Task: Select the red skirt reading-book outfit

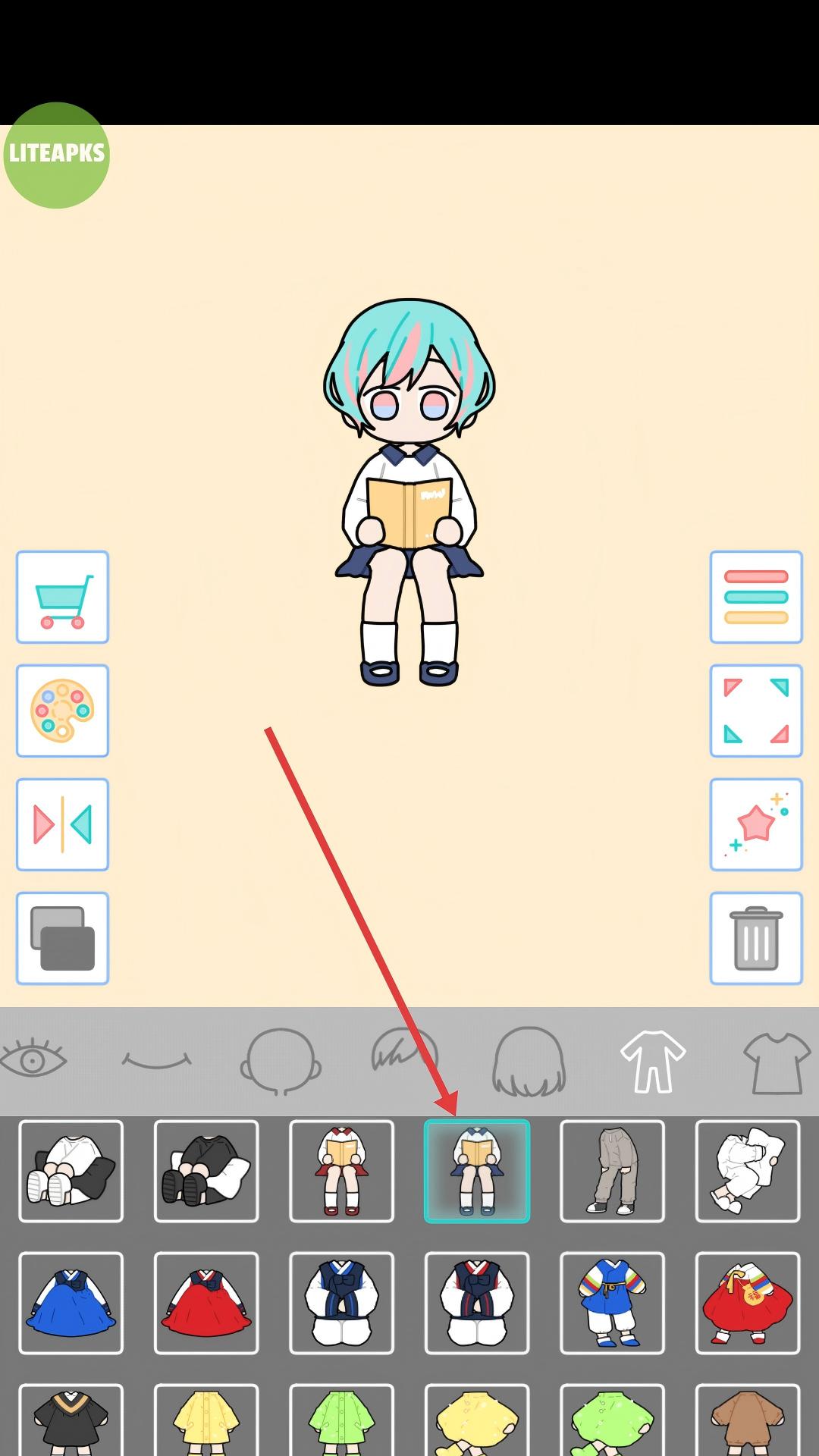Action: tap(341, 1171)
